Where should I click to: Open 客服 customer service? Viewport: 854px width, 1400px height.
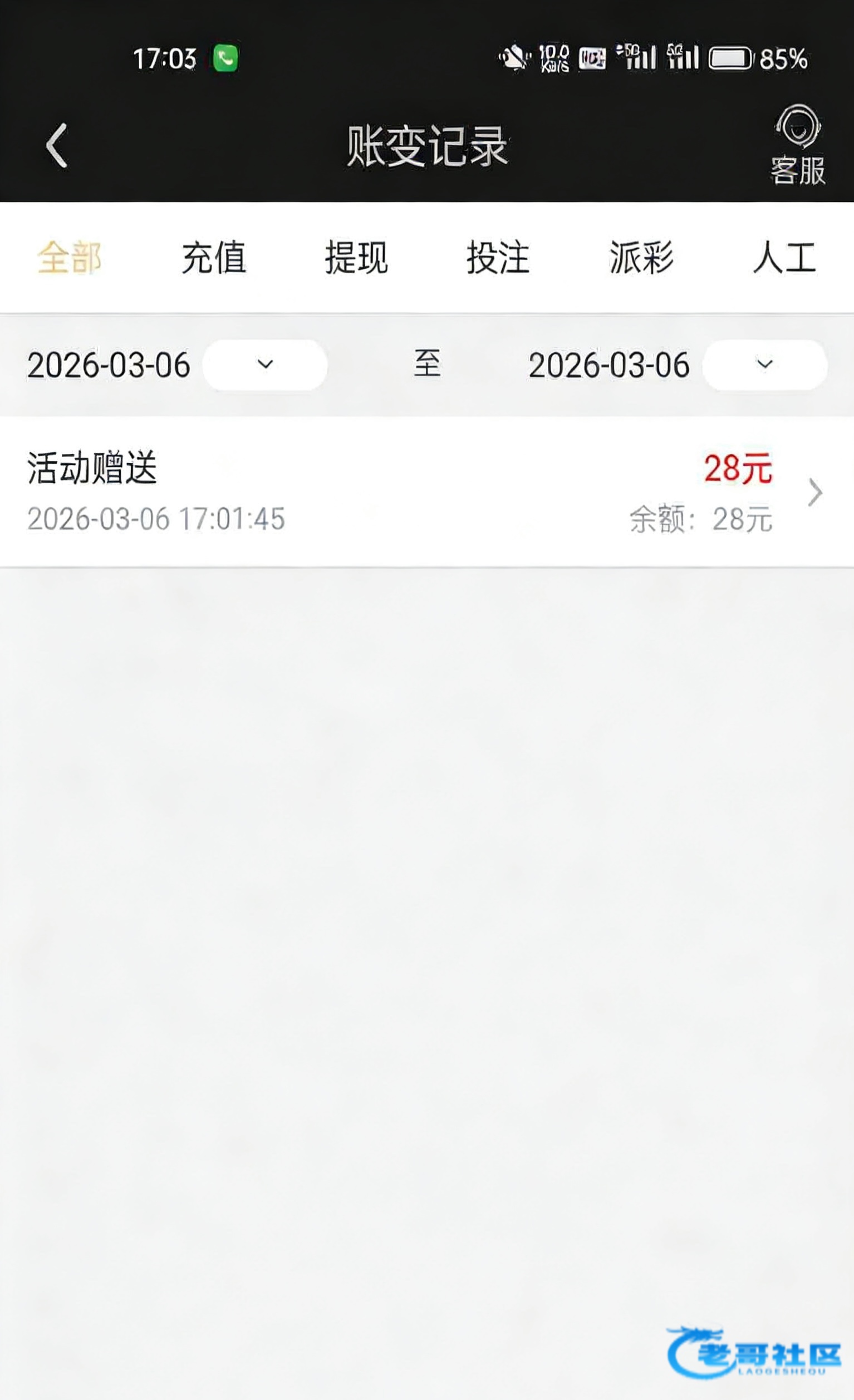coord(797,145)
